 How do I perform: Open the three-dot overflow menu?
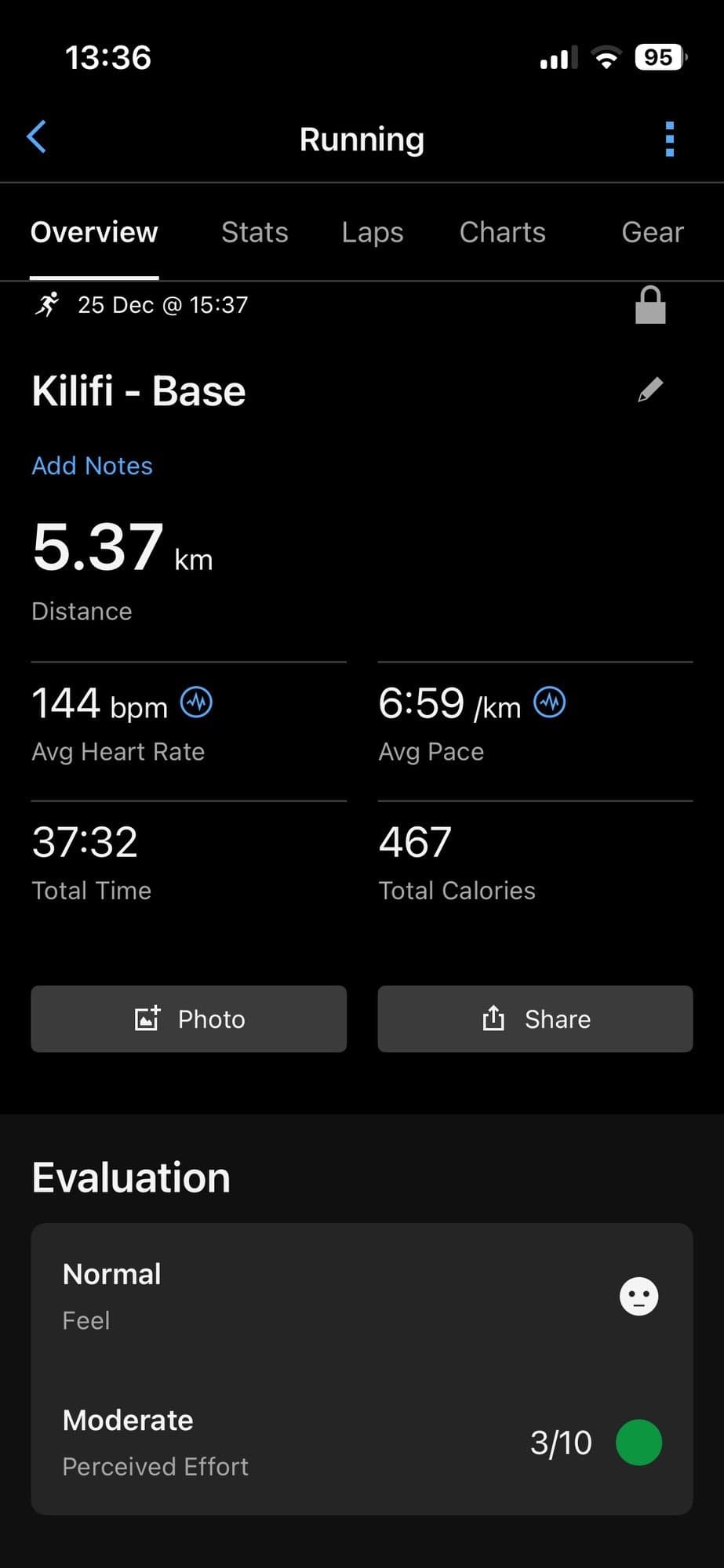(669, 139)
